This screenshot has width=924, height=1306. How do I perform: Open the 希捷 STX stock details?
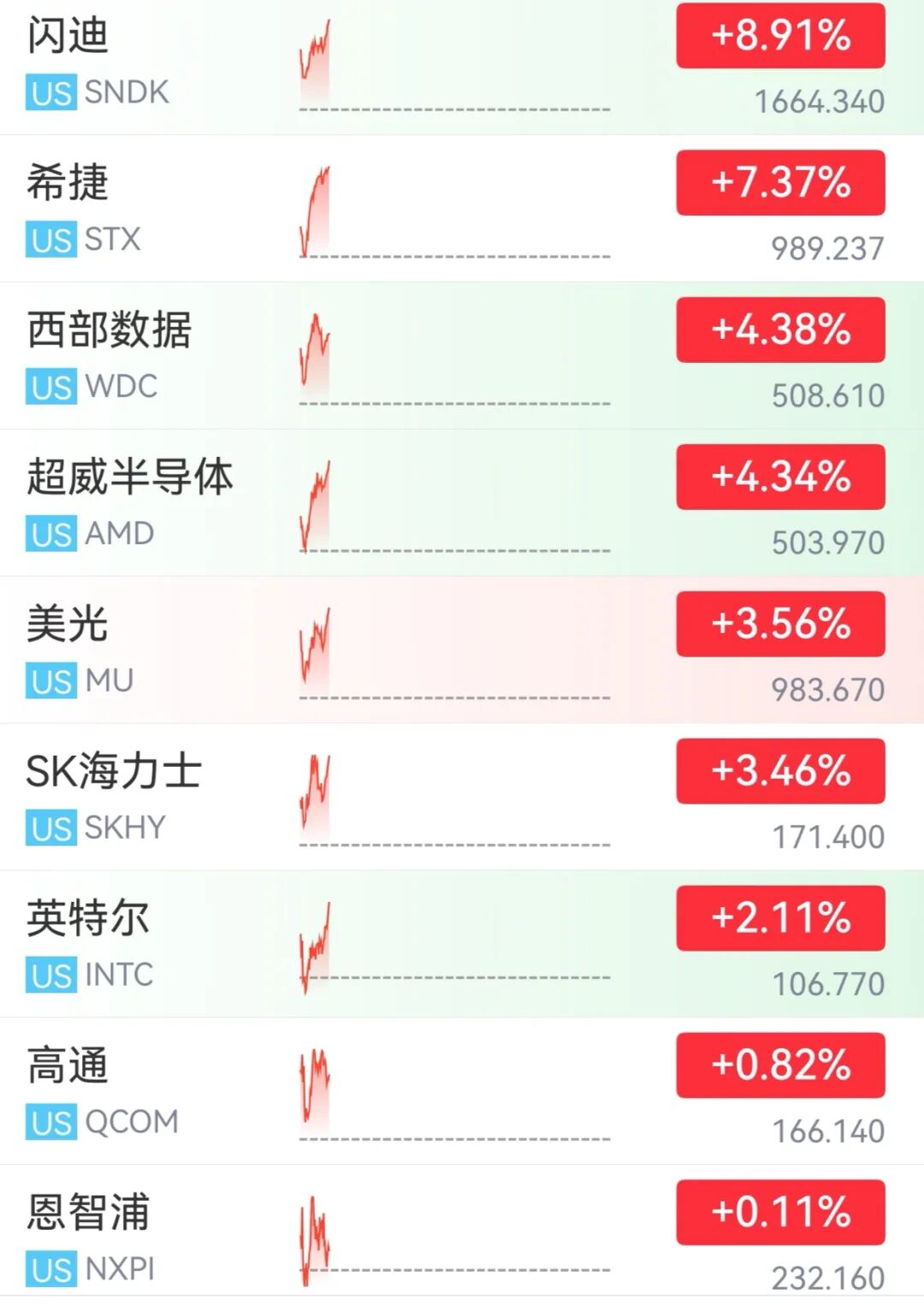coord(462,209)
